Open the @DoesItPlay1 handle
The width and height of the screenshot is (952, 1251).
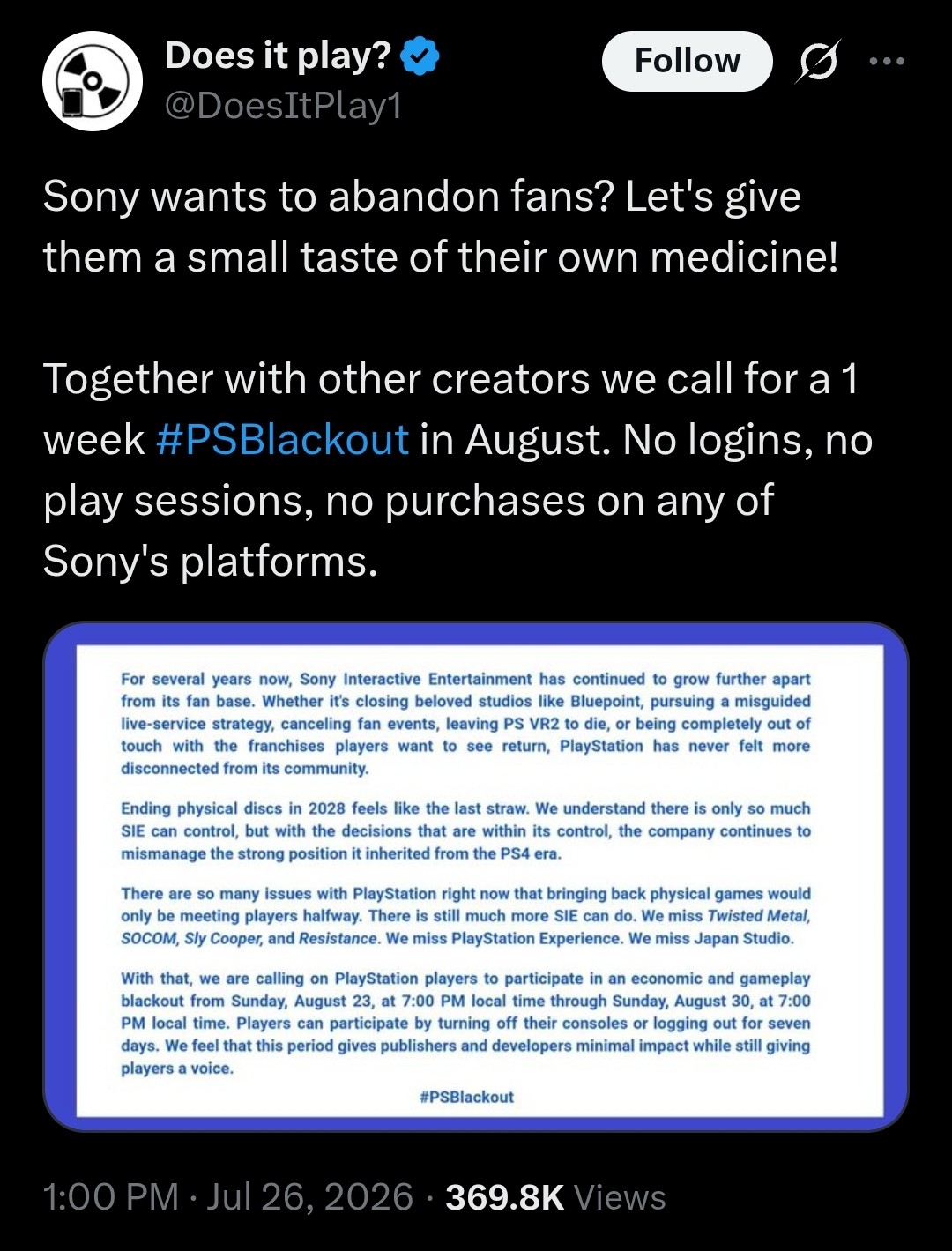283,106
